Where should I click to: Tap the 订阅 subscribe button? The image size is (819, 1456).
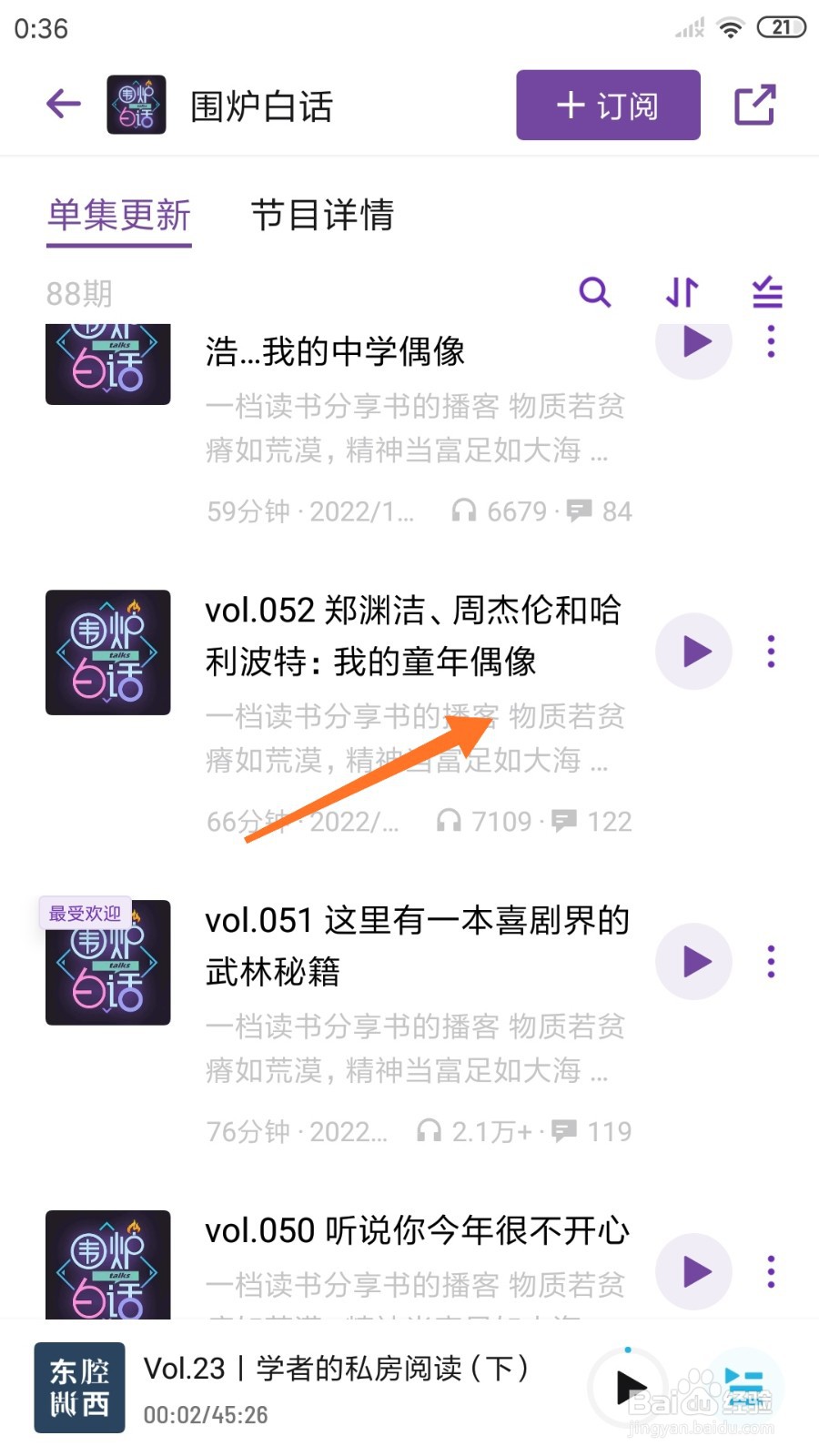click(607, 105)
